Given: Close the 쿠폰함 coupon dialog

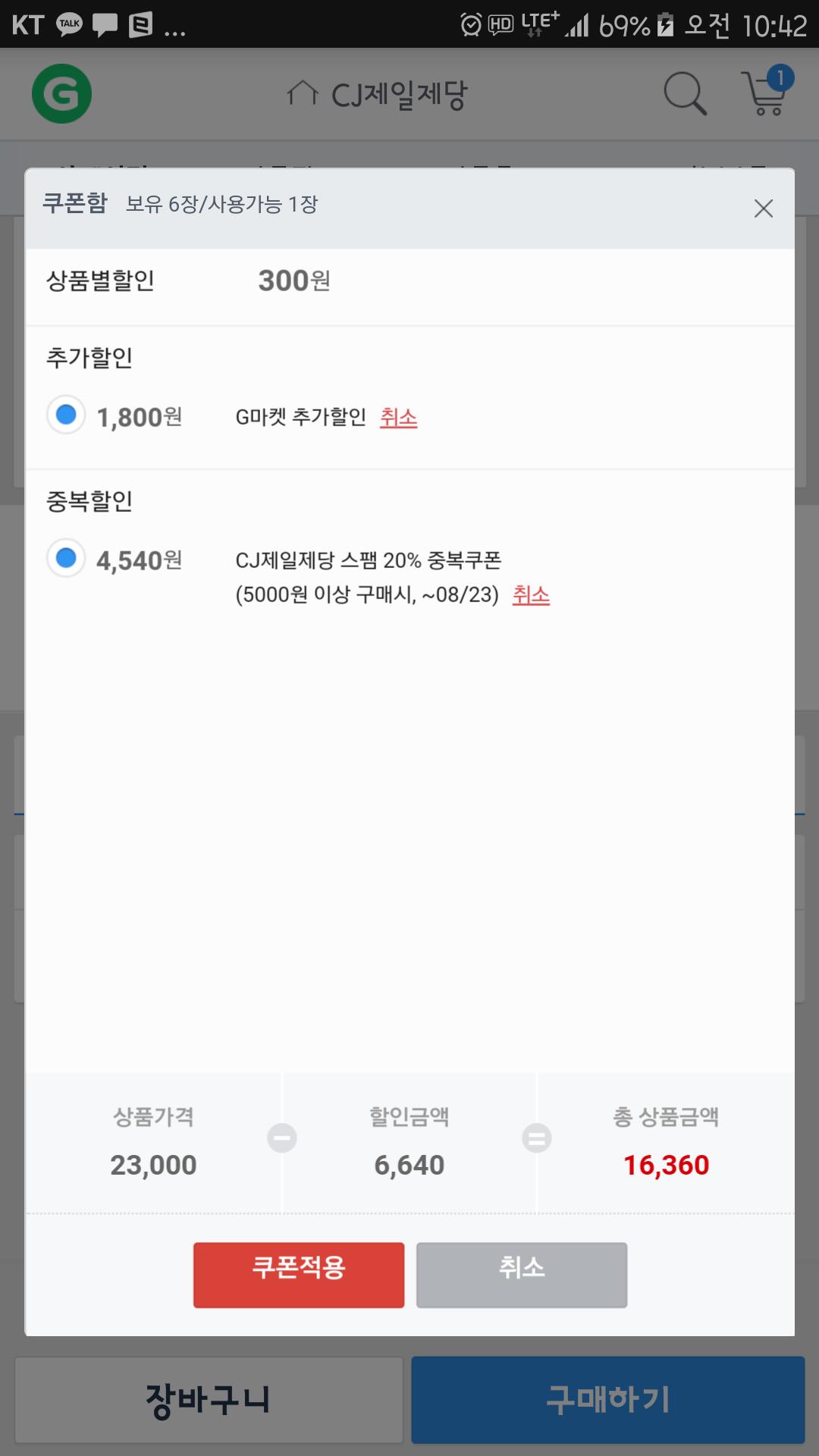Looking at the screenshot, I should (763, 209).
